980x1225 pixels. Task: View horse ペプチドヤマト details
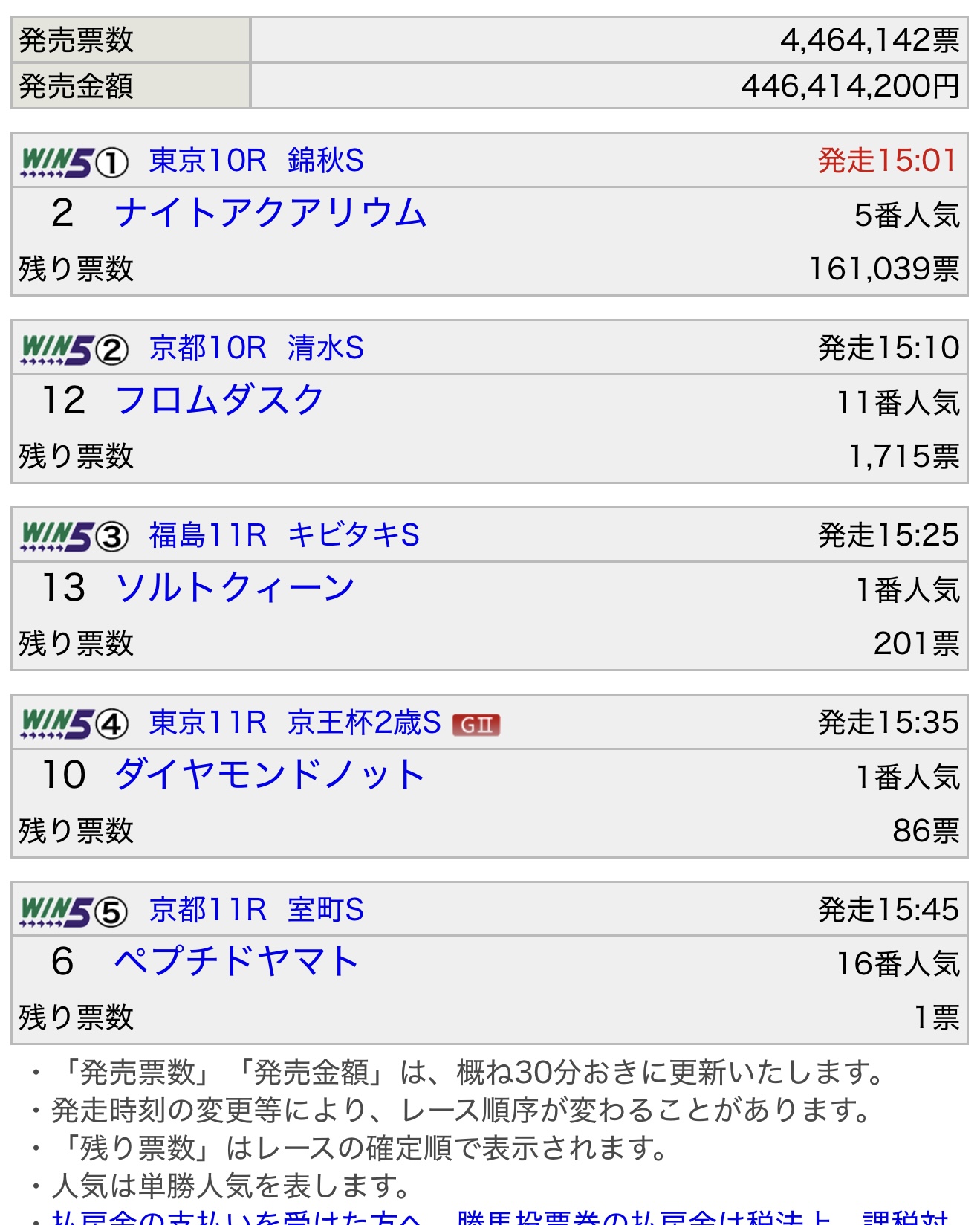point(236,962)
